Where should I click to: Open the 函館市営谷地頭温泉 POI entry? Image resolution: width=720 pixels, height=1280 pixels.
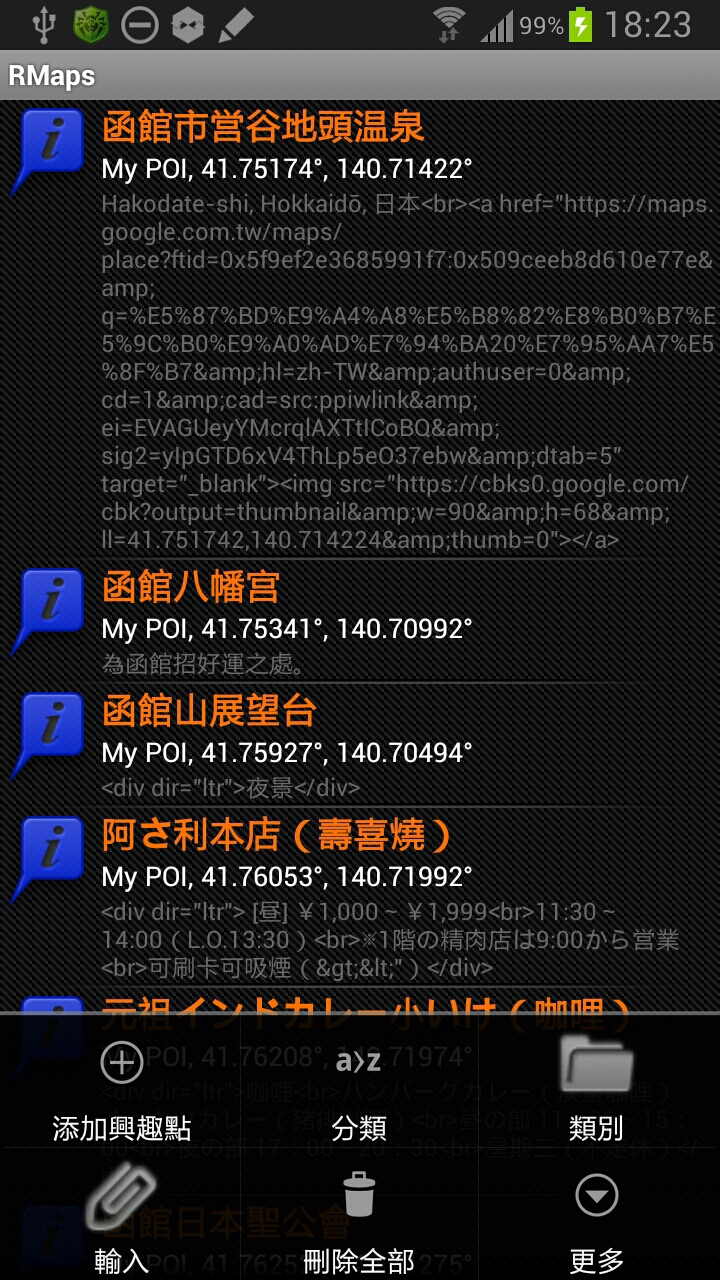pos(263,128)
